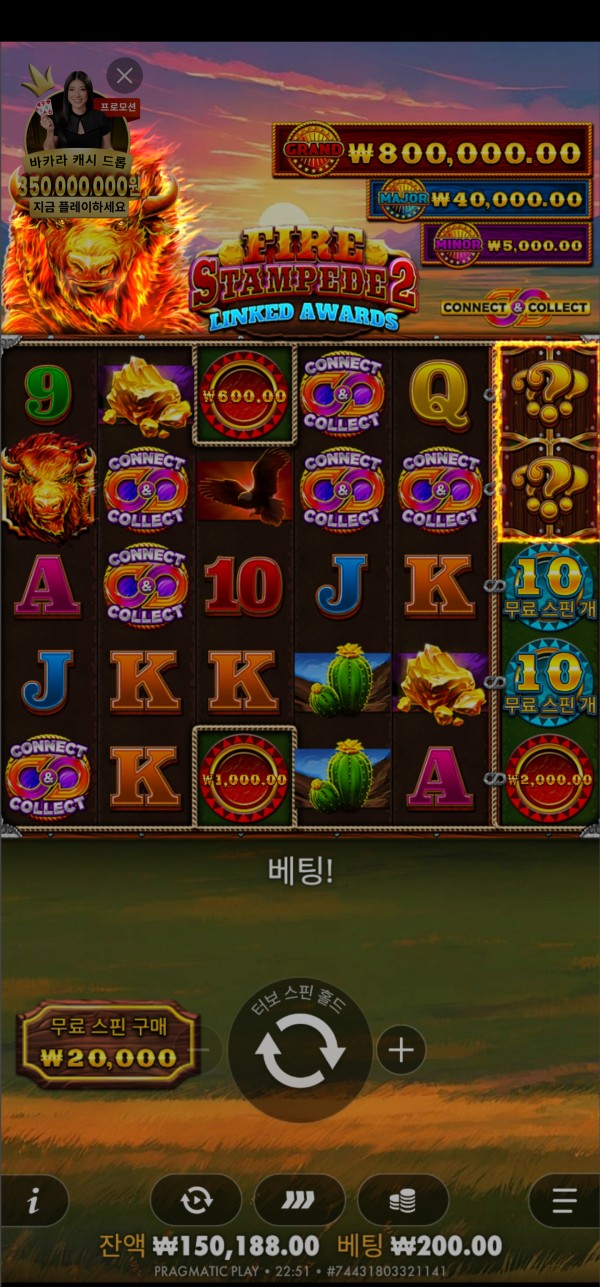The image size is (600, 1287).
Task: Buy free spins for ₩20,000
Action: point(107,1045)
